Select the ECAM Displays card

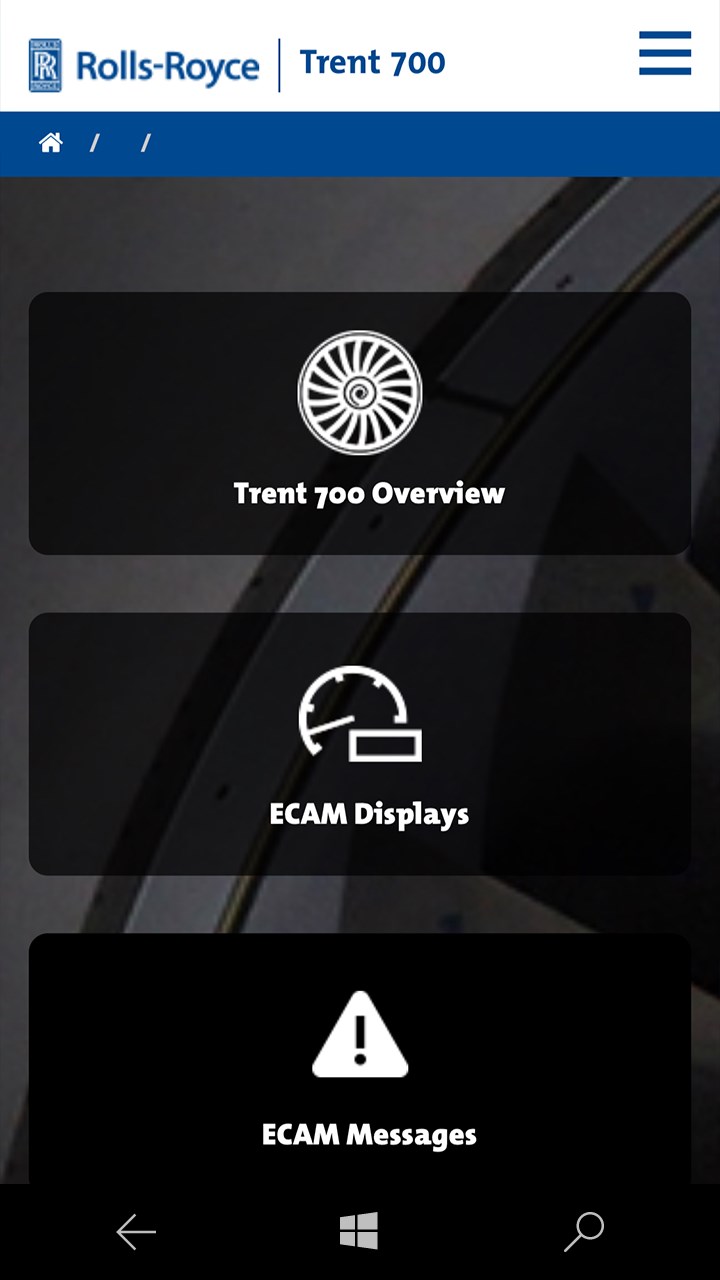coord(360,744)
